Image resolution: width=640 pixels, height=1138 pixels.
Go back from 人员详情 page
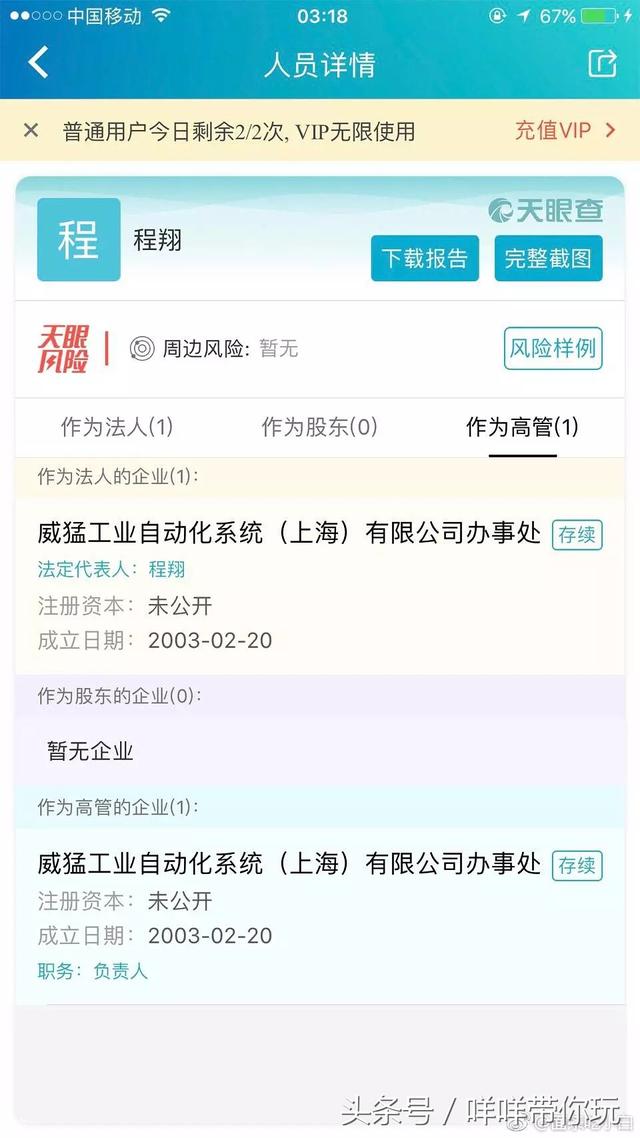point(38,64)
